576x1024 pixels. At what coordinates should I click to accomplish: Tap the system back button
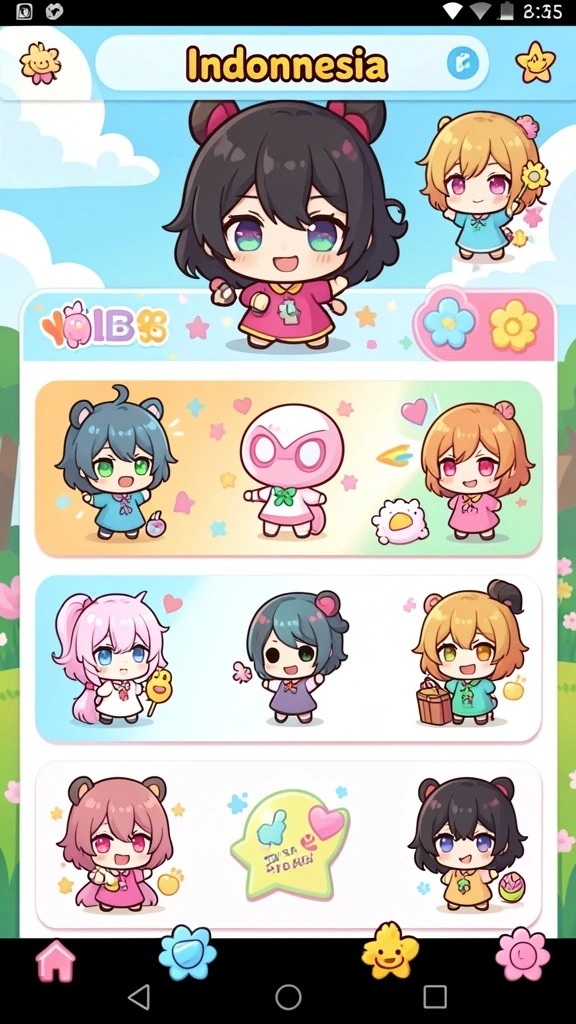tap(139, 997)
